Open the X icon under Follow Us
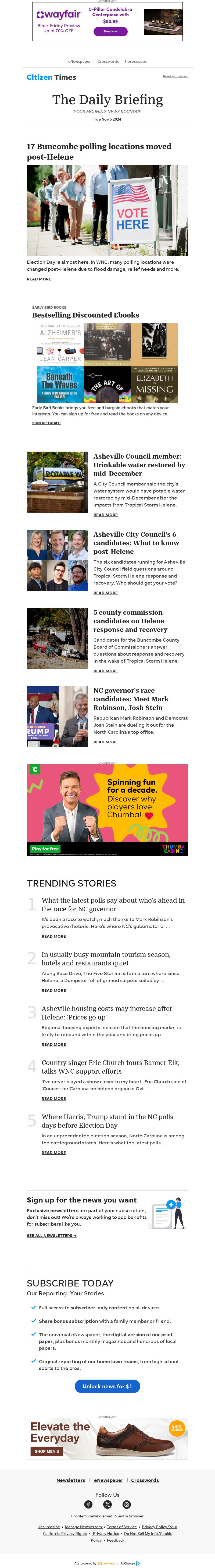215x1568 pixels. click(107, 1504)
